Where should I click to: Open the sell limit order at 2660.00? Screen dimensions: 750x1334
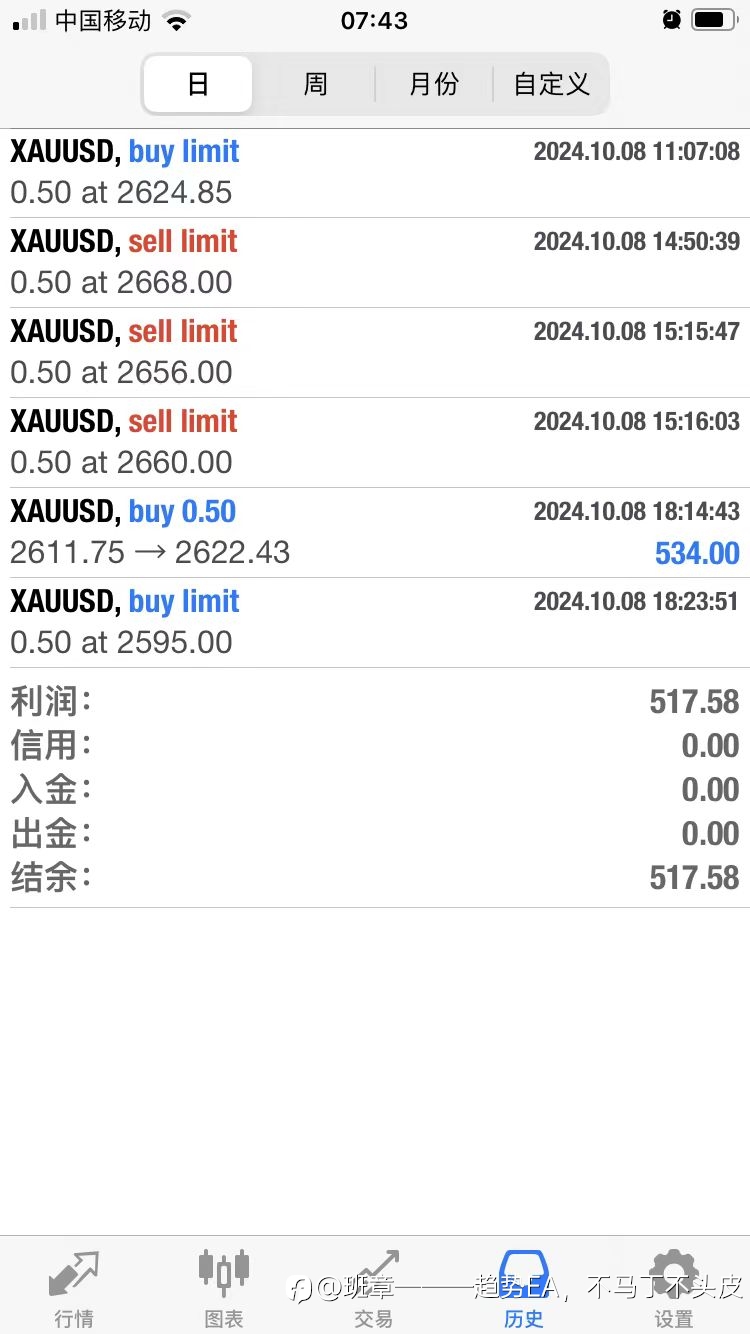(x=375, y=443)
